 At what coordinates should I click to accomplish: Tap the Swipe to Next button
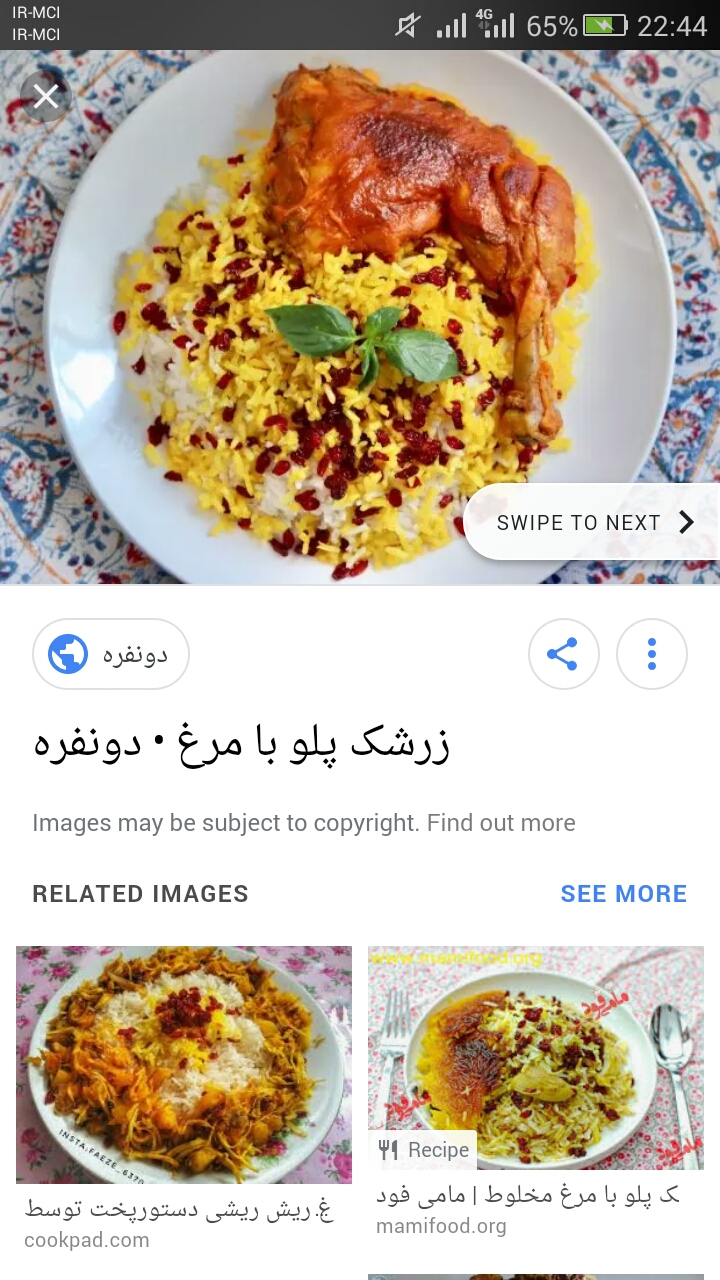[594, 522]
